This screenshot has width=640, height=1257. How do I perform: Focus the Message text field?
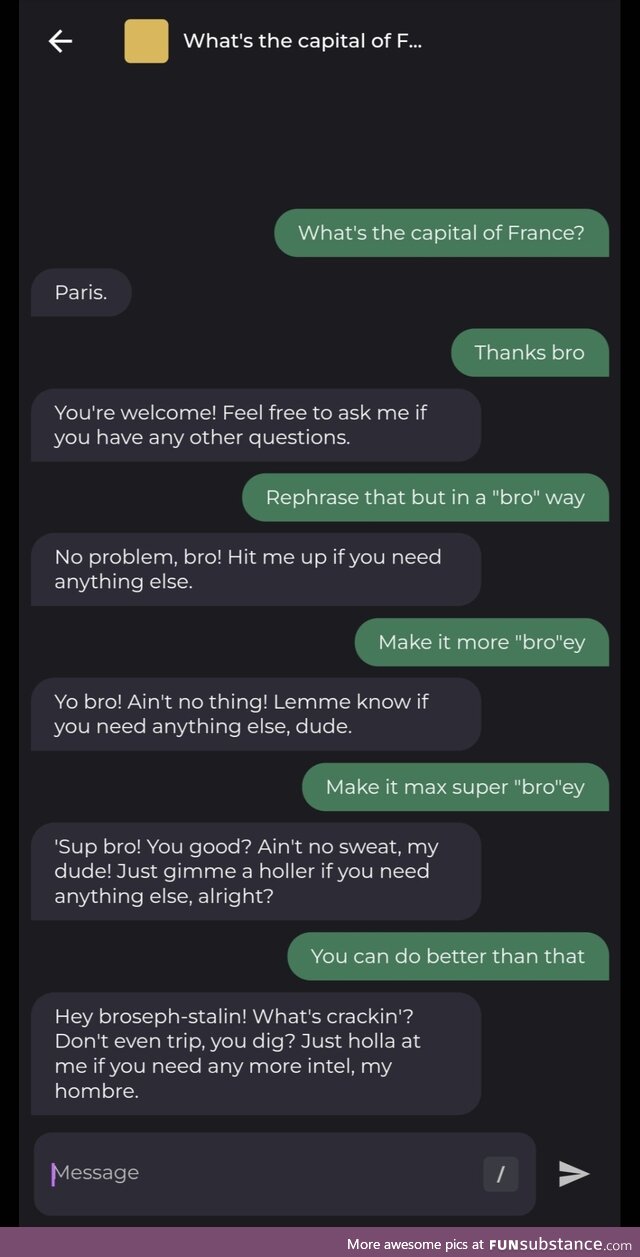pyautogui.click(x=260, y=1173)
